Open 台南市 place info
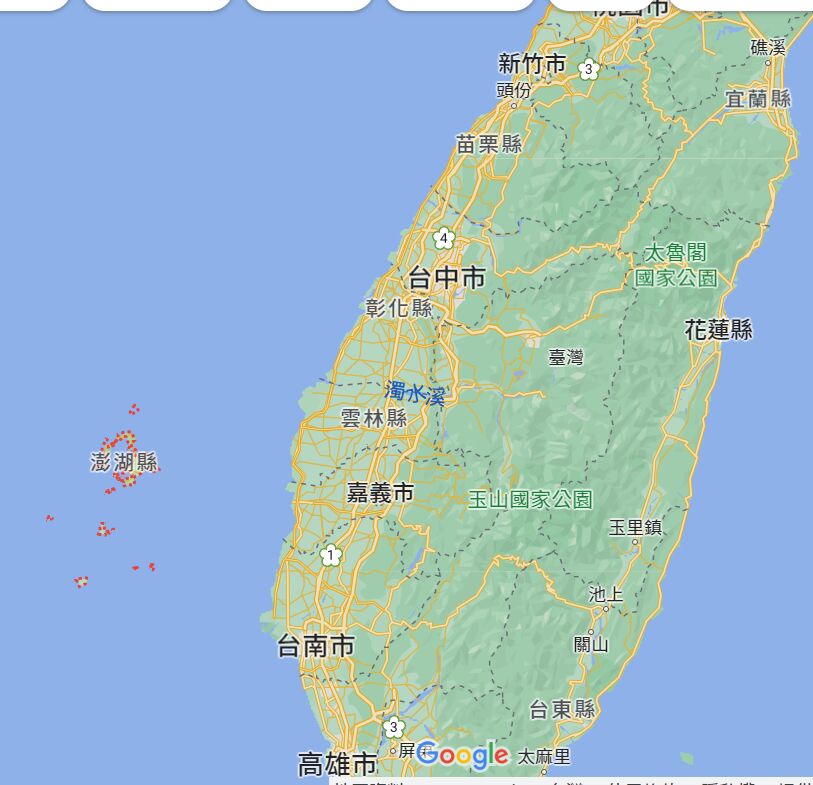The height and width of the screenshot is (785, 813). click(316, 646)
